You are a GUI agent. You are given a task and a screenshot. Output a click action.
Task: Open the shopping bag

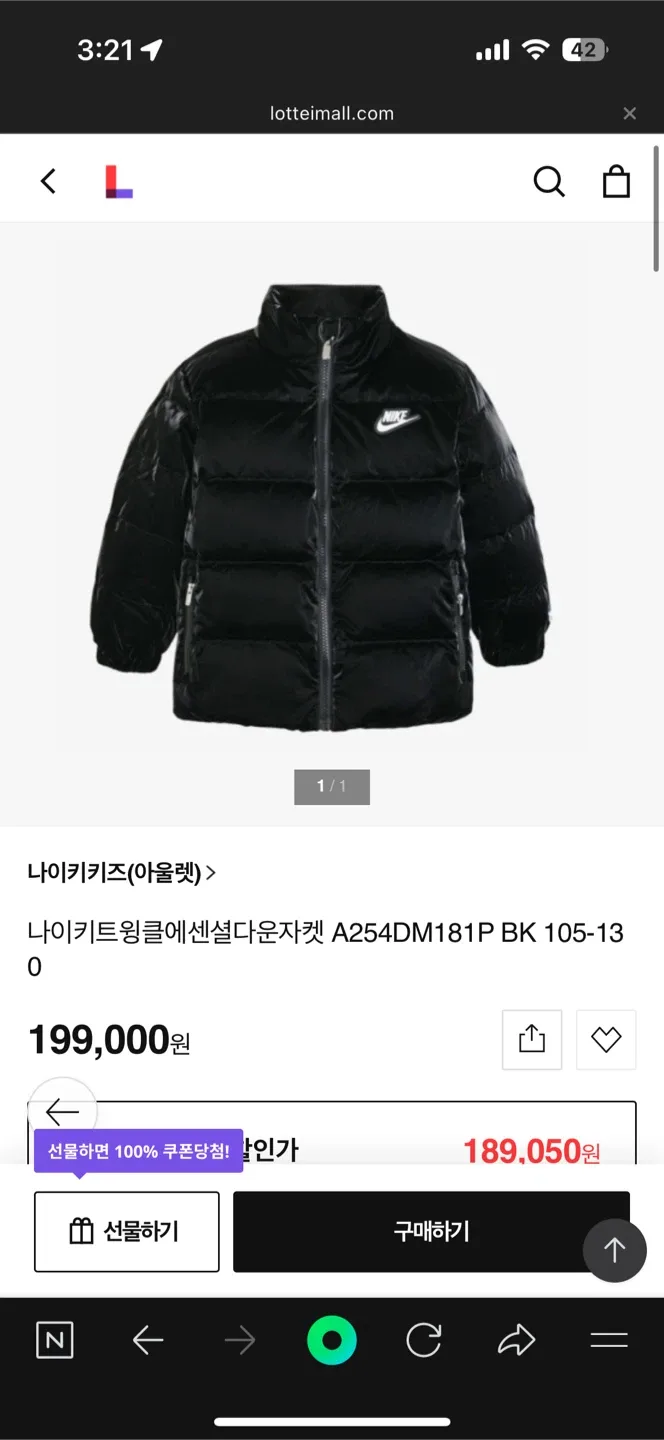click(x=616, y=181)
